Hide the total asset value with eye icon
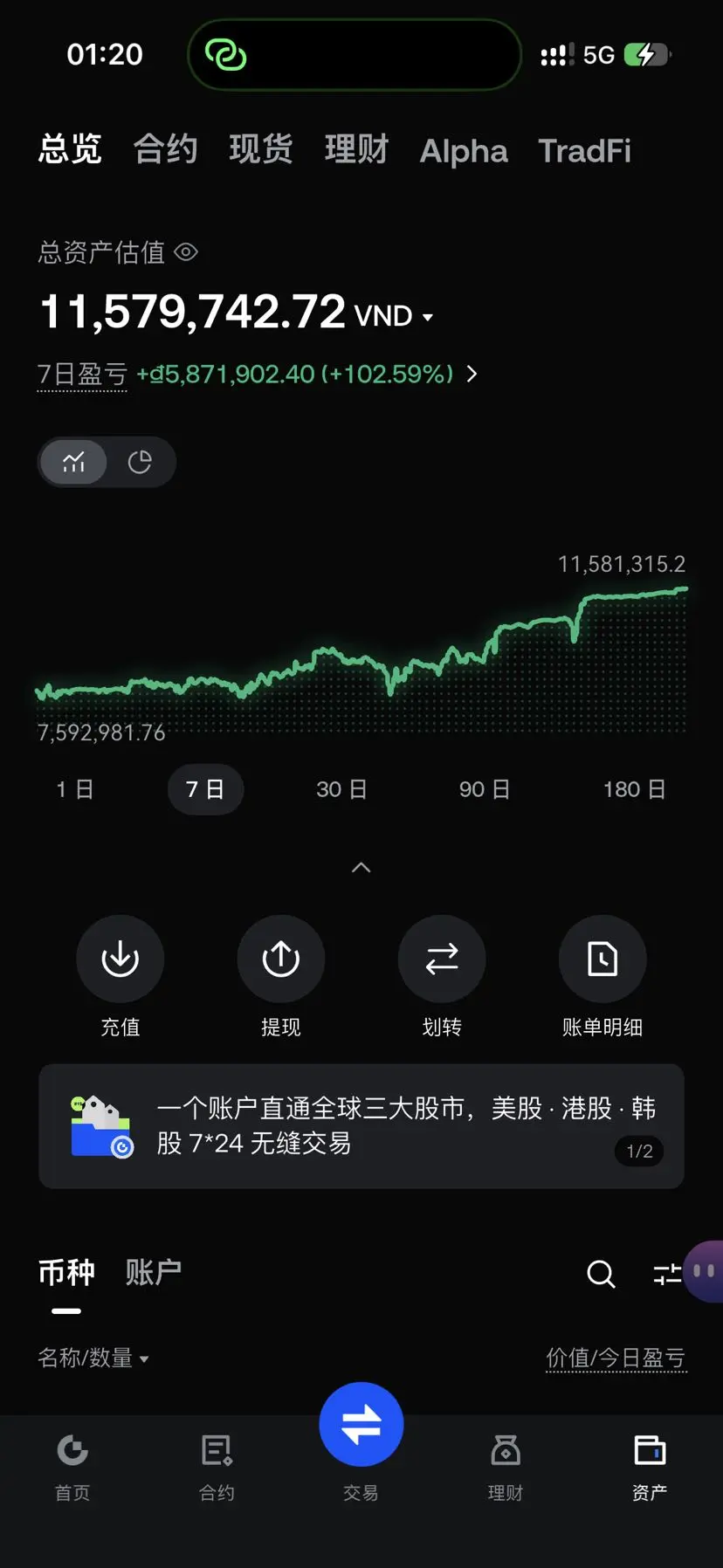Image resolution: width=723 pixels, height=1568 pixels. [186, 252]
